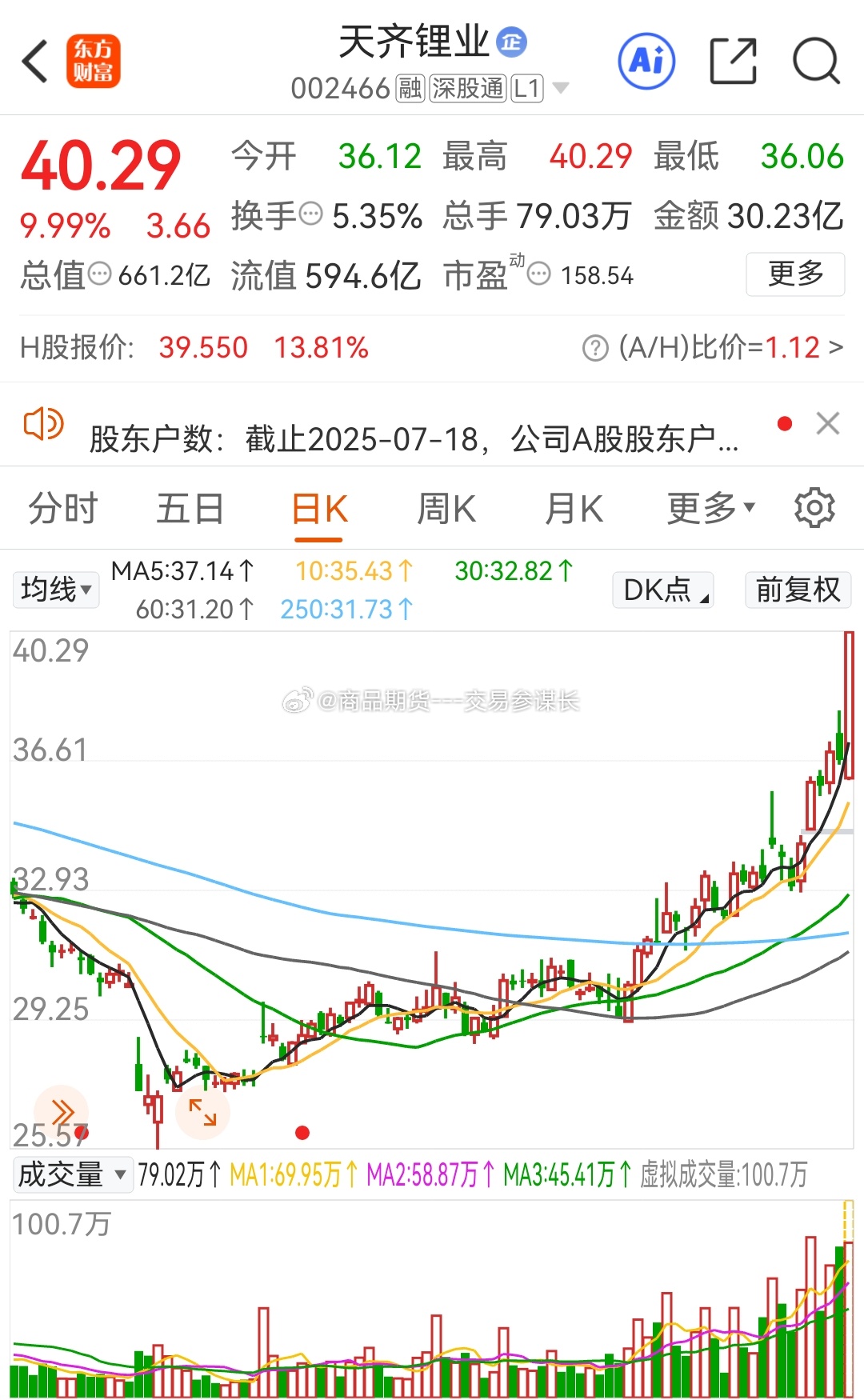Screen dimensions: 864x1400
Task: Change the 前复权 adjustment setting
Action: tap(798, 590)
